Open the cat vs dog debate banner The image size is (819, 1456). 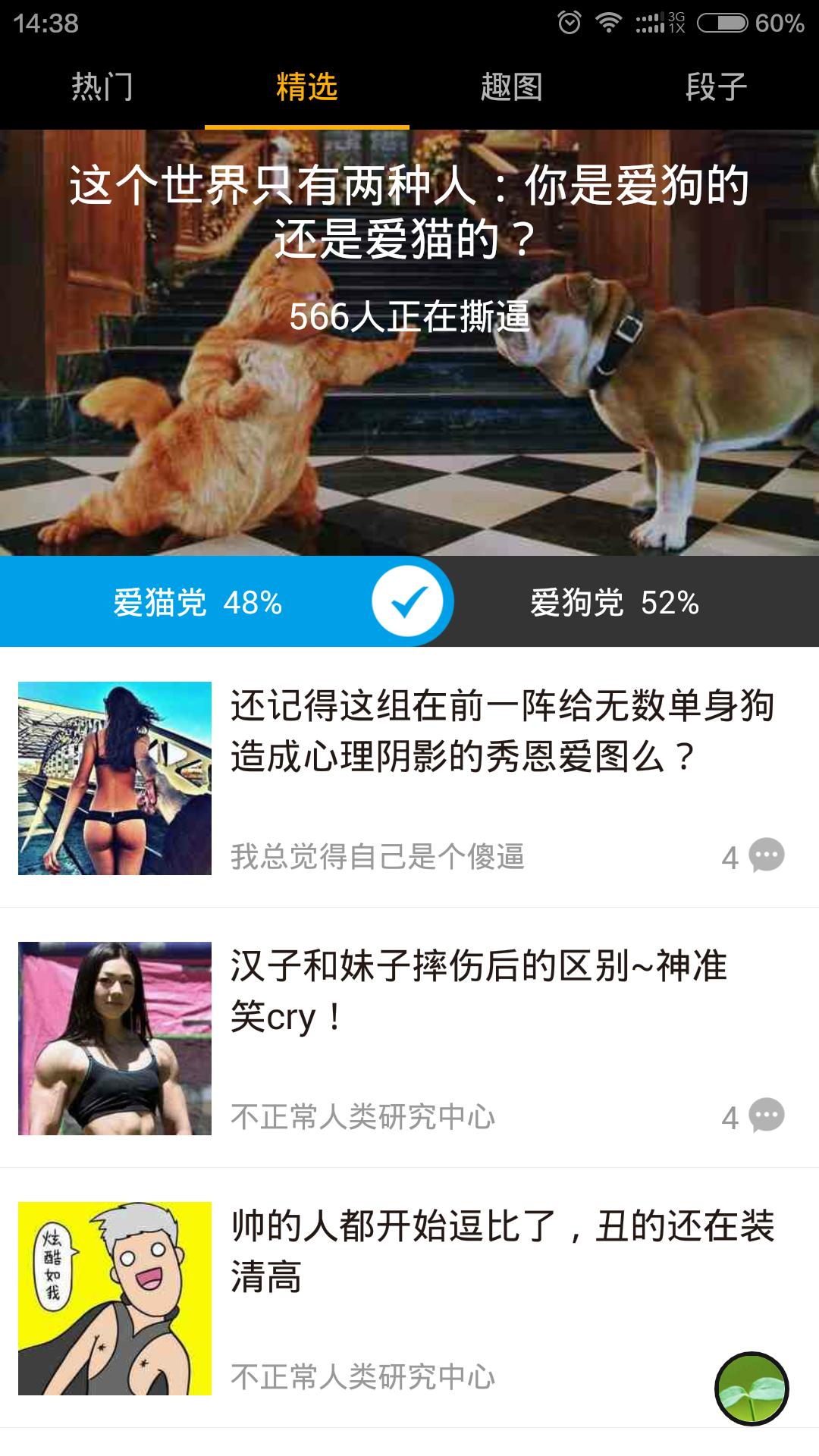pos(409,341)
